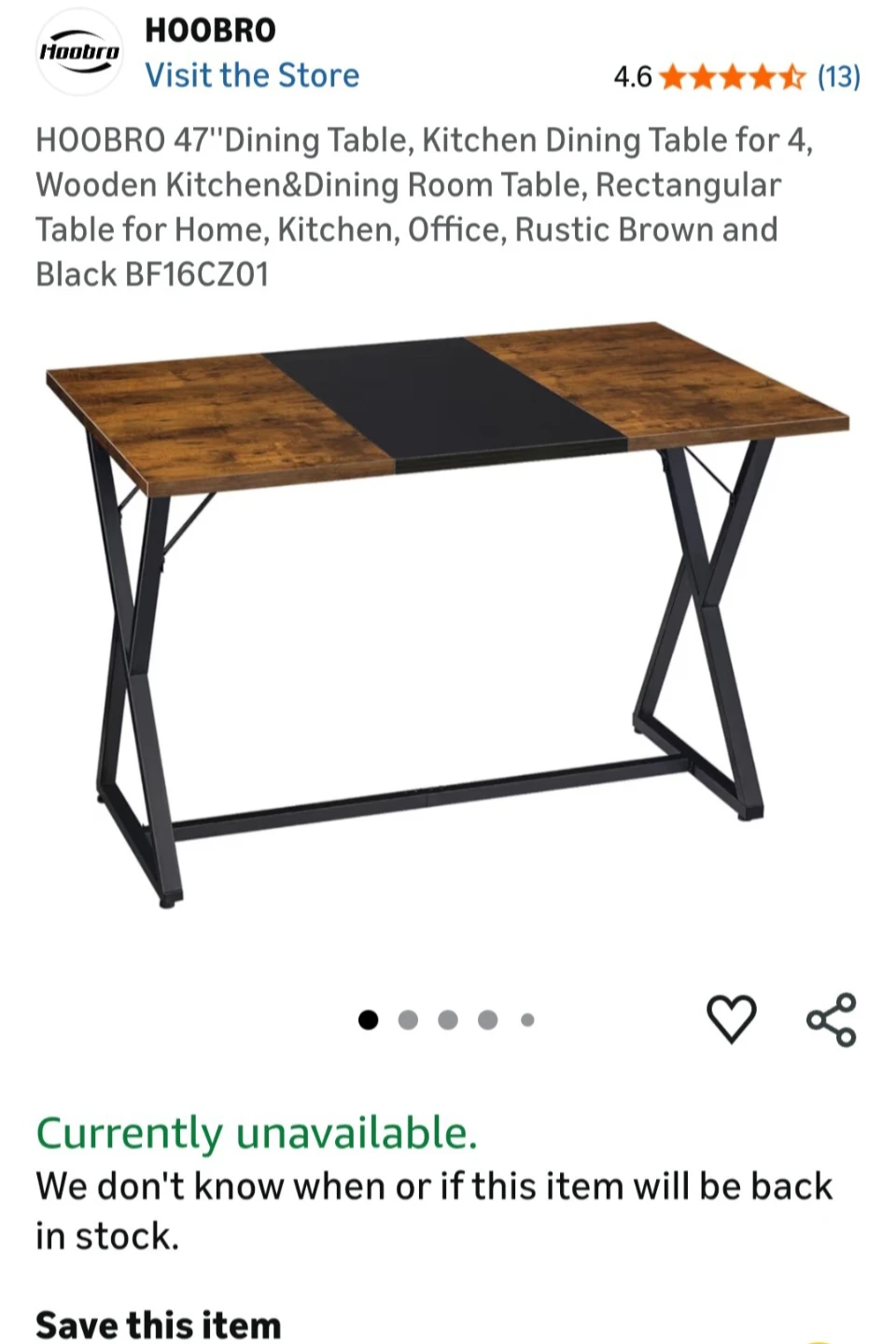896x1344 pixels.
Task: Tap the HOOBRO brand logo
Action: click(78, 52)
